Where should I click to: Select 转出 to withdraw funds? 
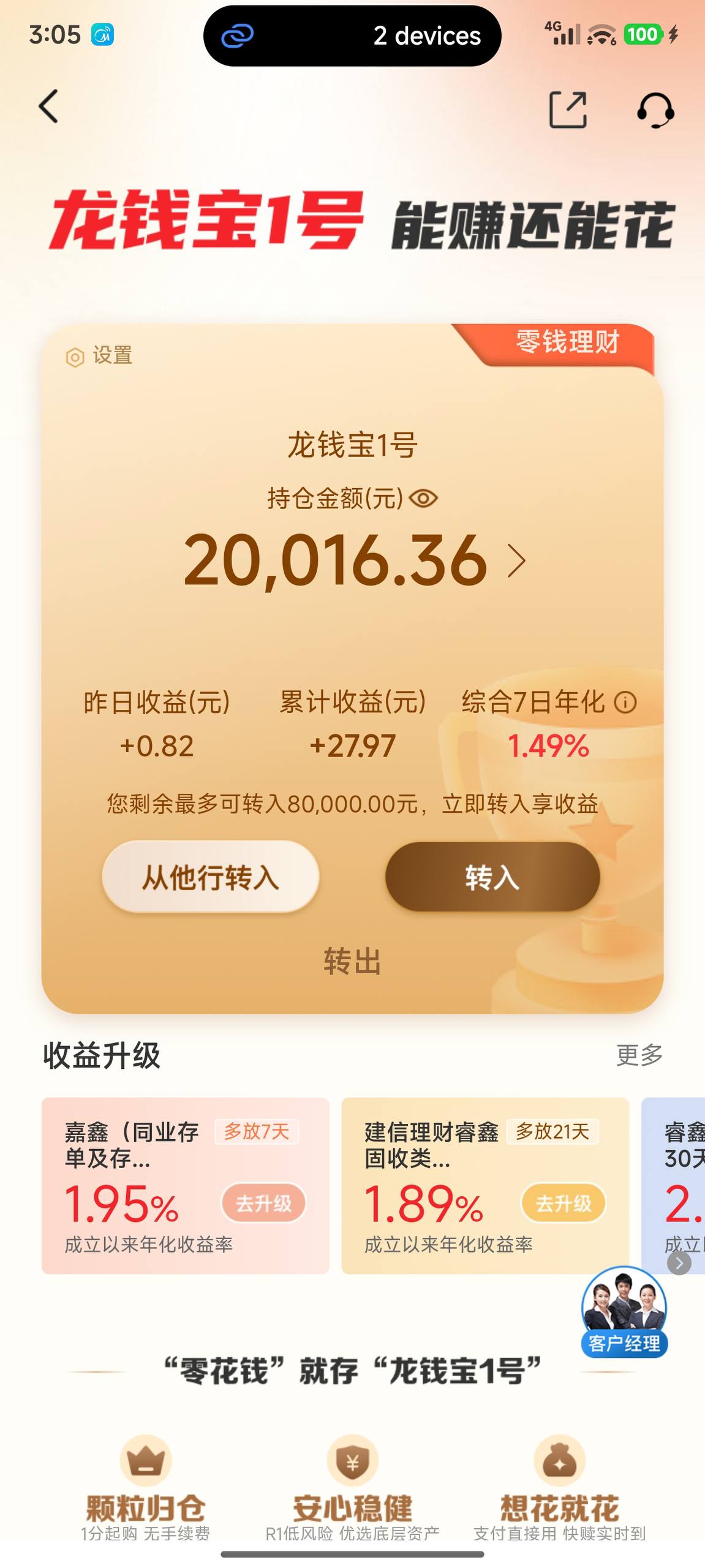pos(352,961)
